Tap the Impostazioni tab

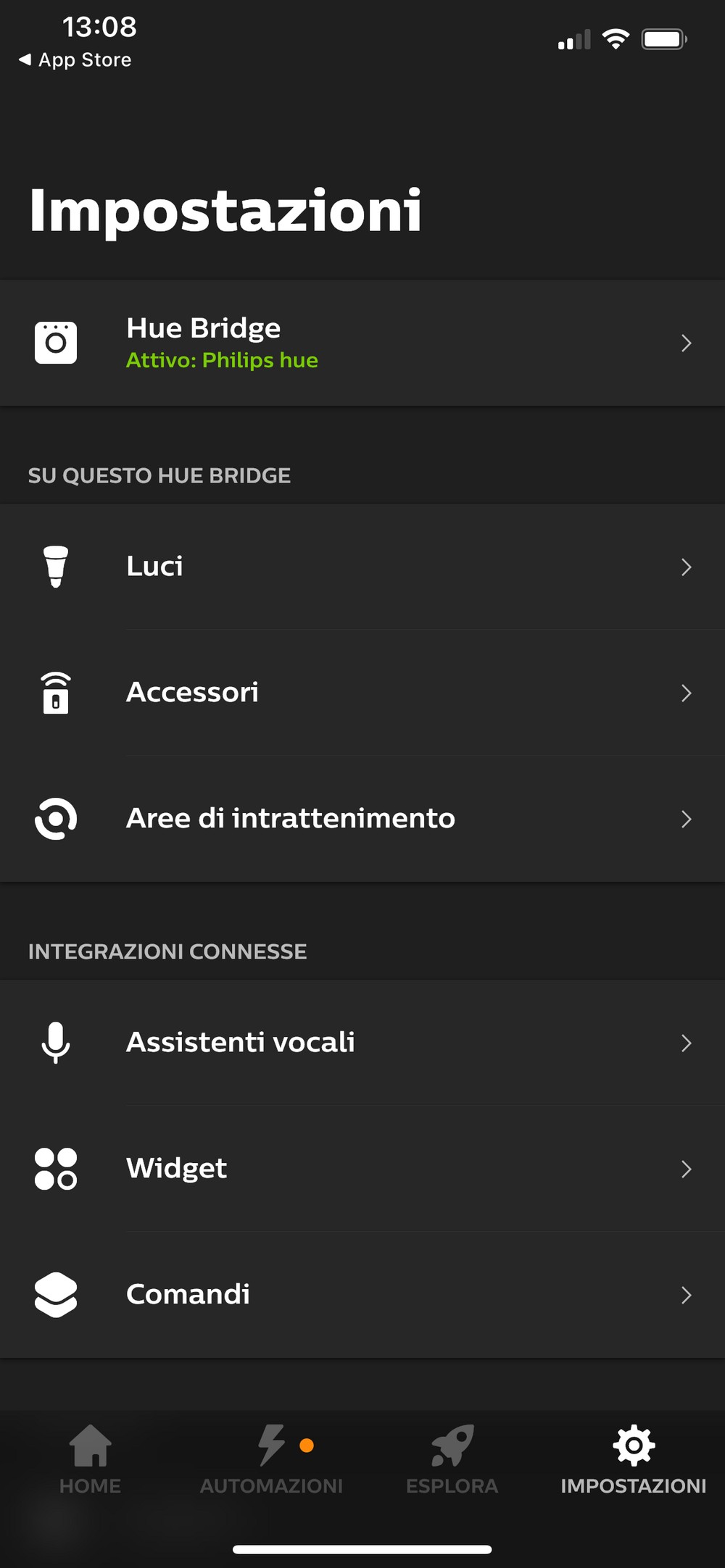click(634, 1459)
